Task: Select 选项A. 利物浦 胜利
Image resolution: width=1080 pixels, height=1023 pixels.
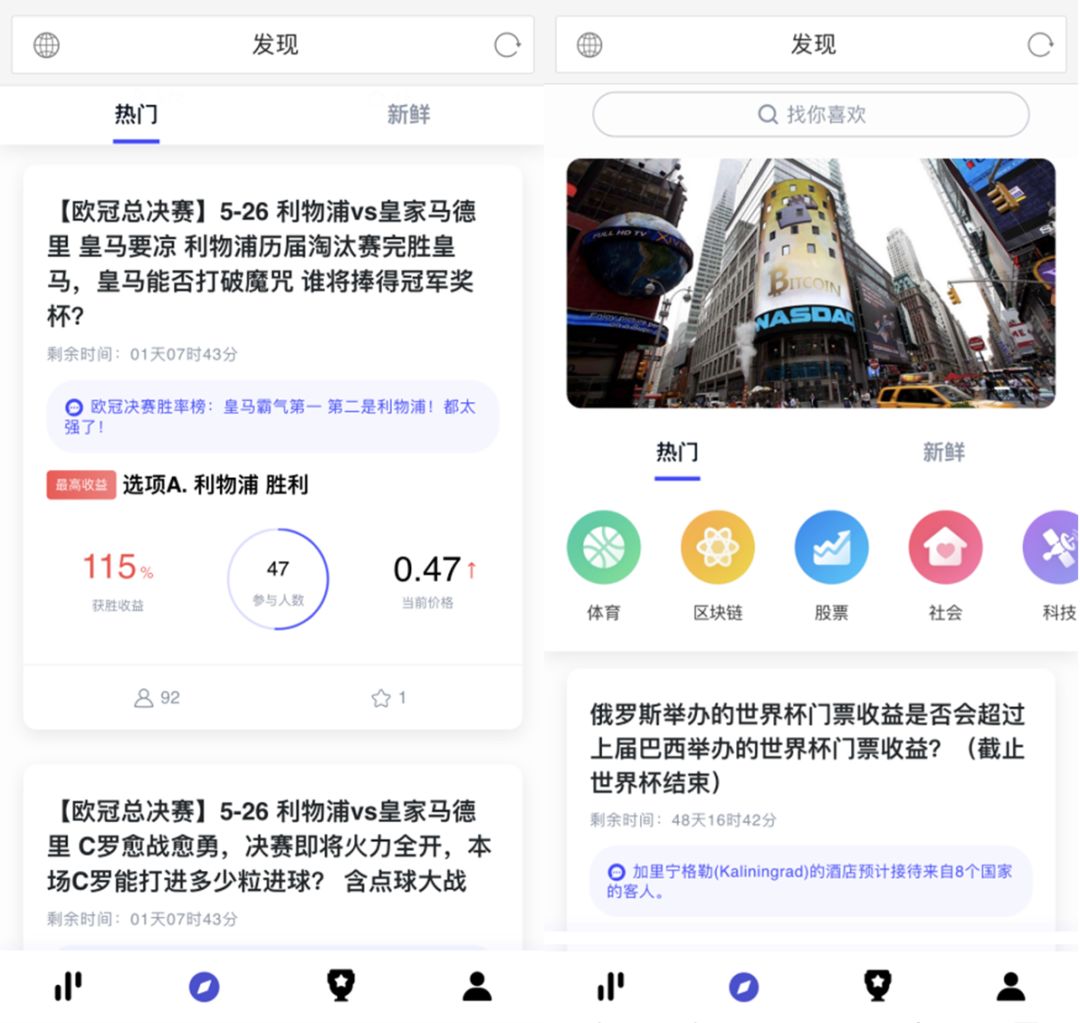Action: point(215,486)
